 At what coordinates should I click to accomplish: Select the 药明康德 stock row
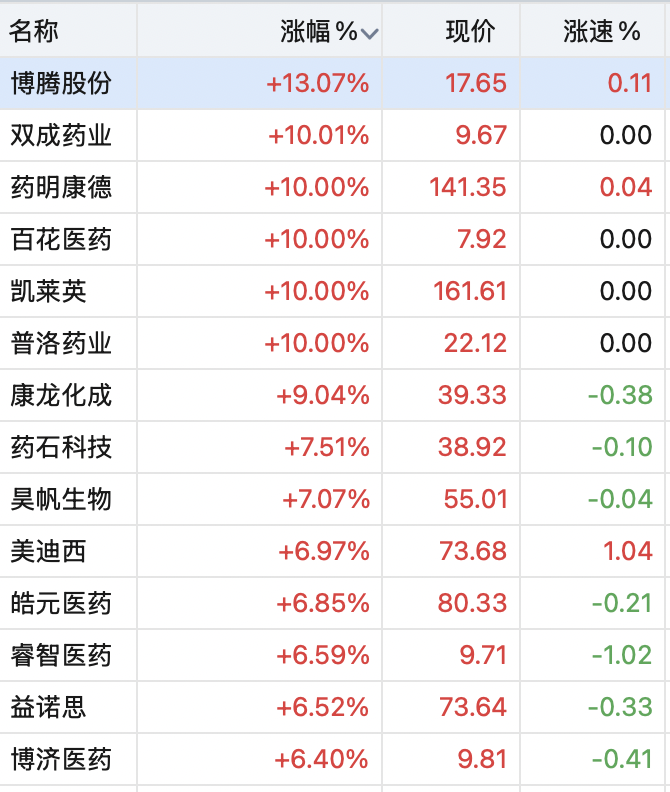click(x=332, y=187)
